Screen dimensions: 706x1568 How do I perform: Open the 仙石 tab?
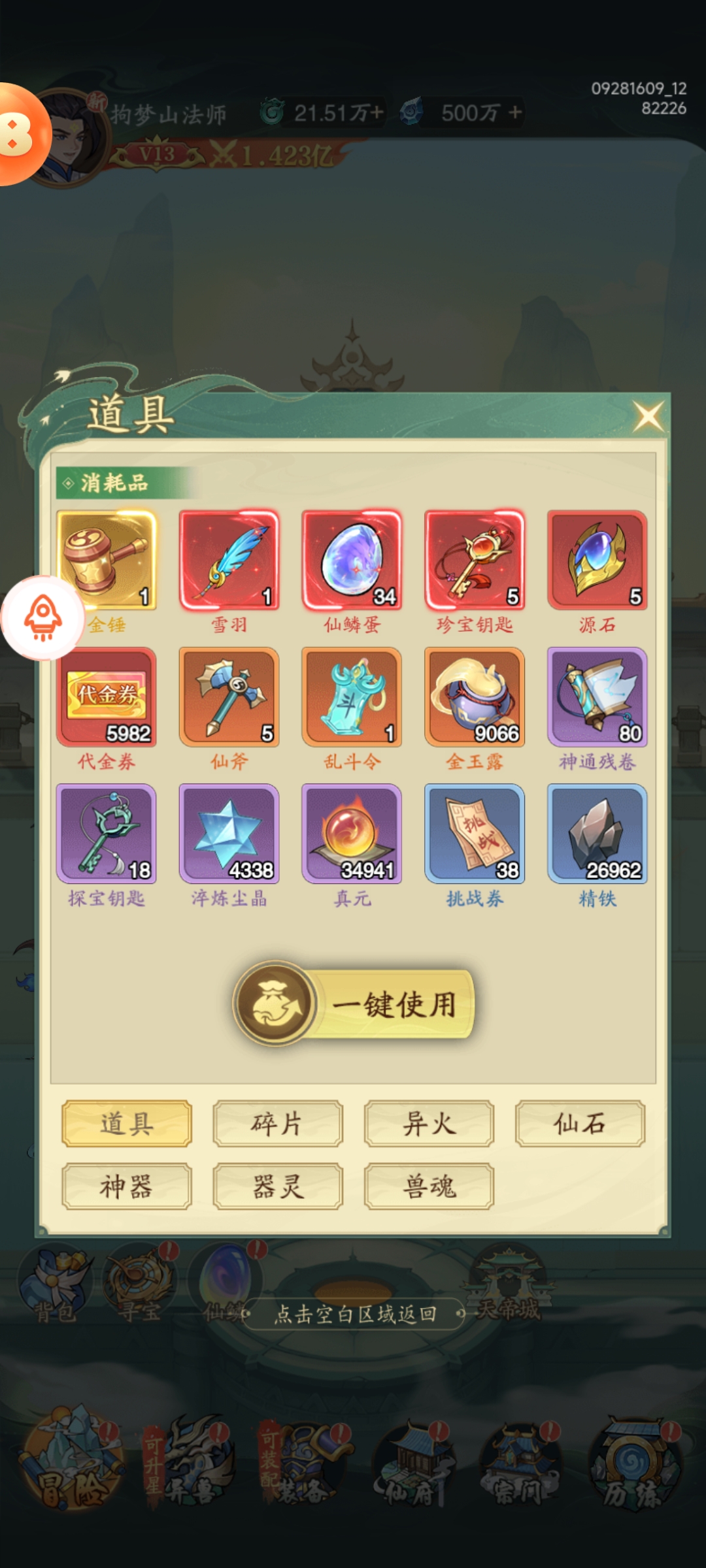click(x=579, y=1124)
